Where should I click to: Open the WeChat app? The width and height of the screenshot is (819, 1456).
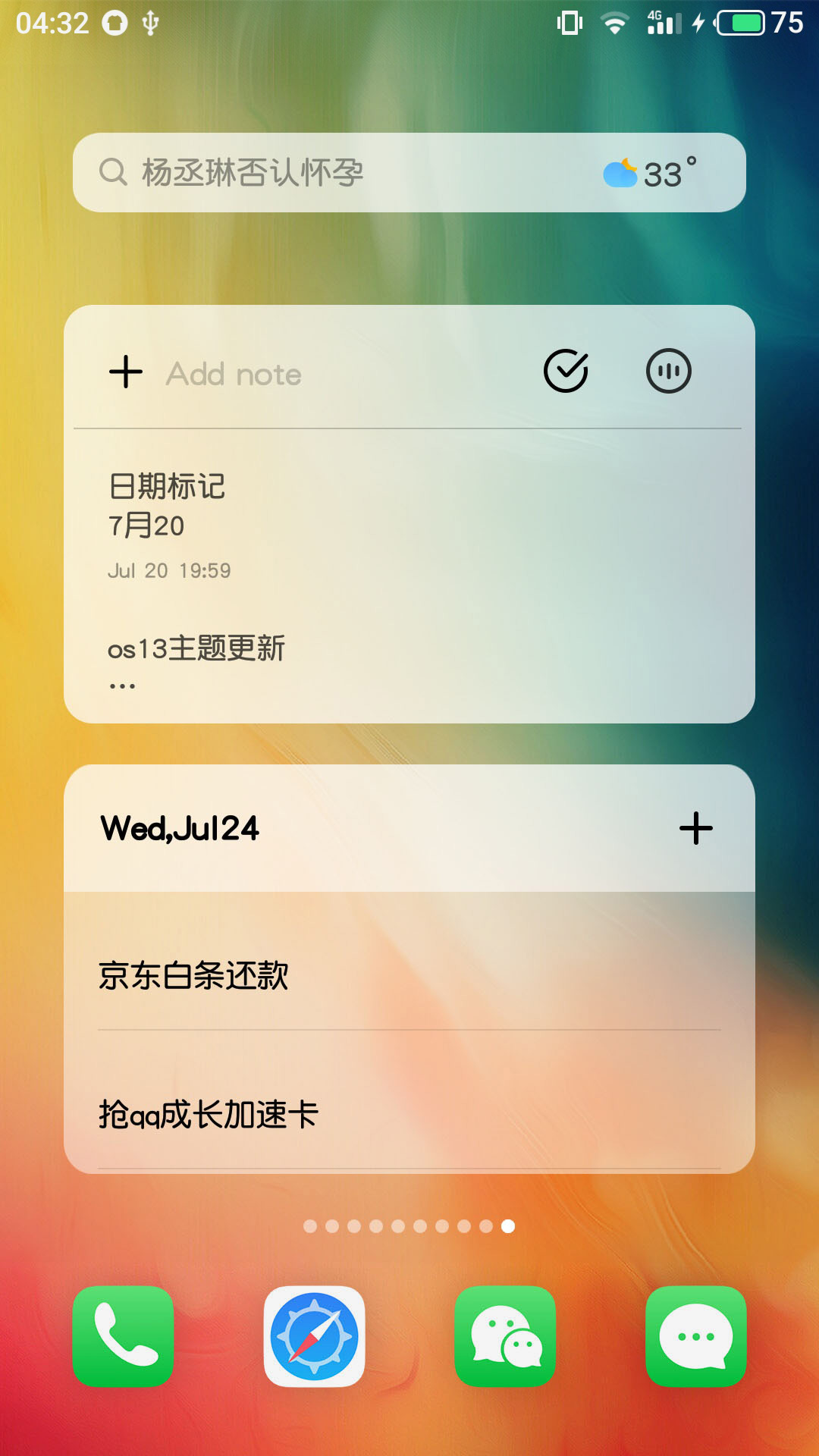[505, 1336]
